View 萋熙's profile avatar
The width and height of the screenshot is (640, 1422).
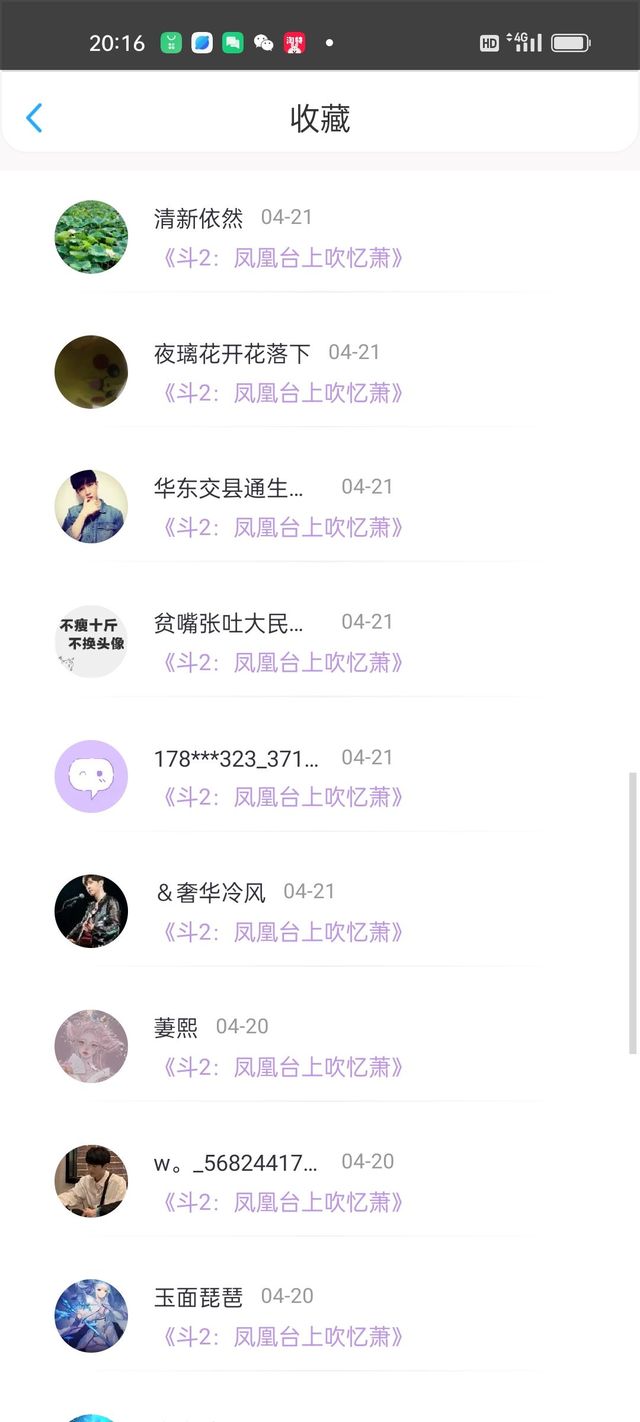click(x=91, y=1046)
